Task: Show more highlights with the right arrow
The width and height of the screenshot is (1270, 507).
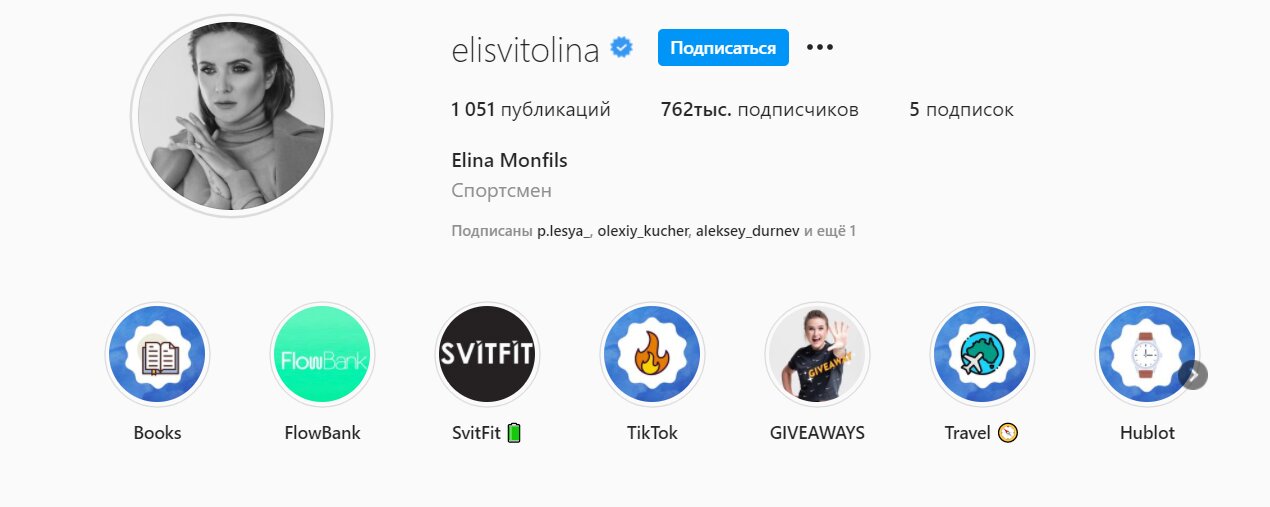Action: [x=1193, y=375]
